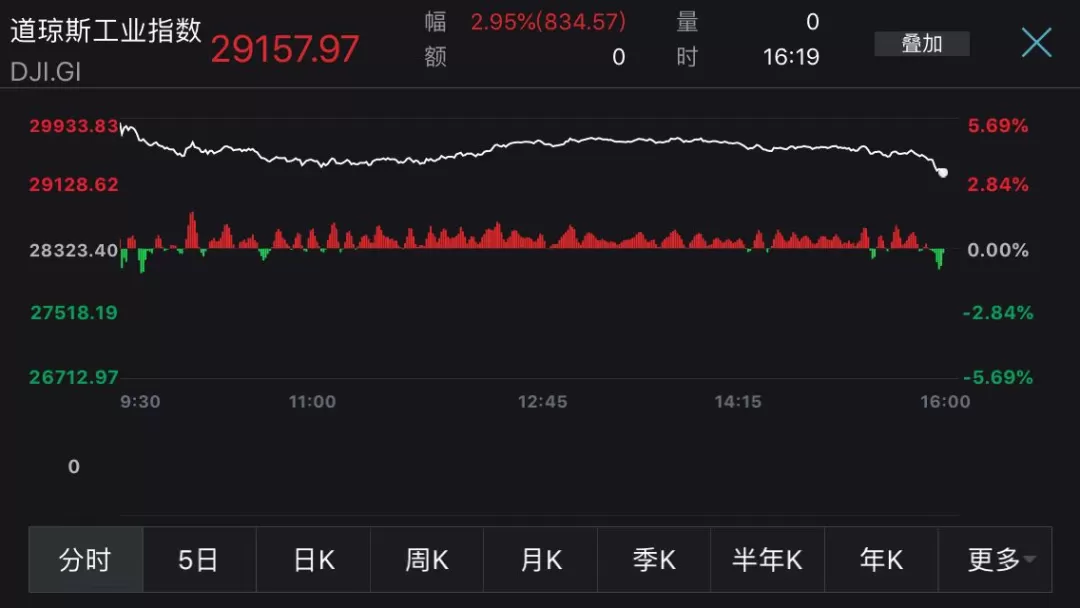1080x608 pixels.
Task: Switch to the 分时 intraday tab
Action: (x=85, y=559)
